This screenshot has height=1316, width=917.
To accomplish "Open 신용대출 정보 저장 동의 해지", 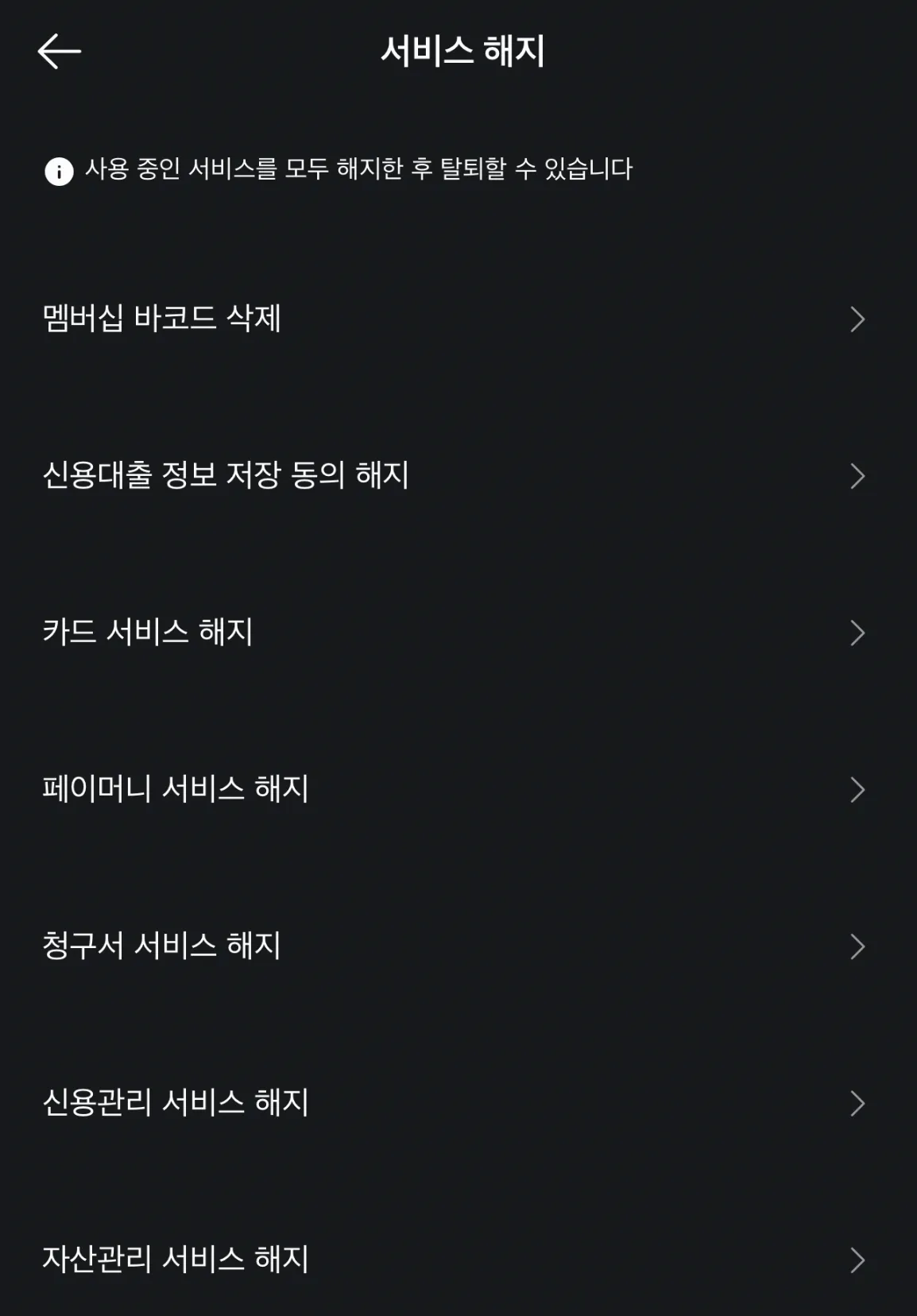I will click(x=453, y=475).
